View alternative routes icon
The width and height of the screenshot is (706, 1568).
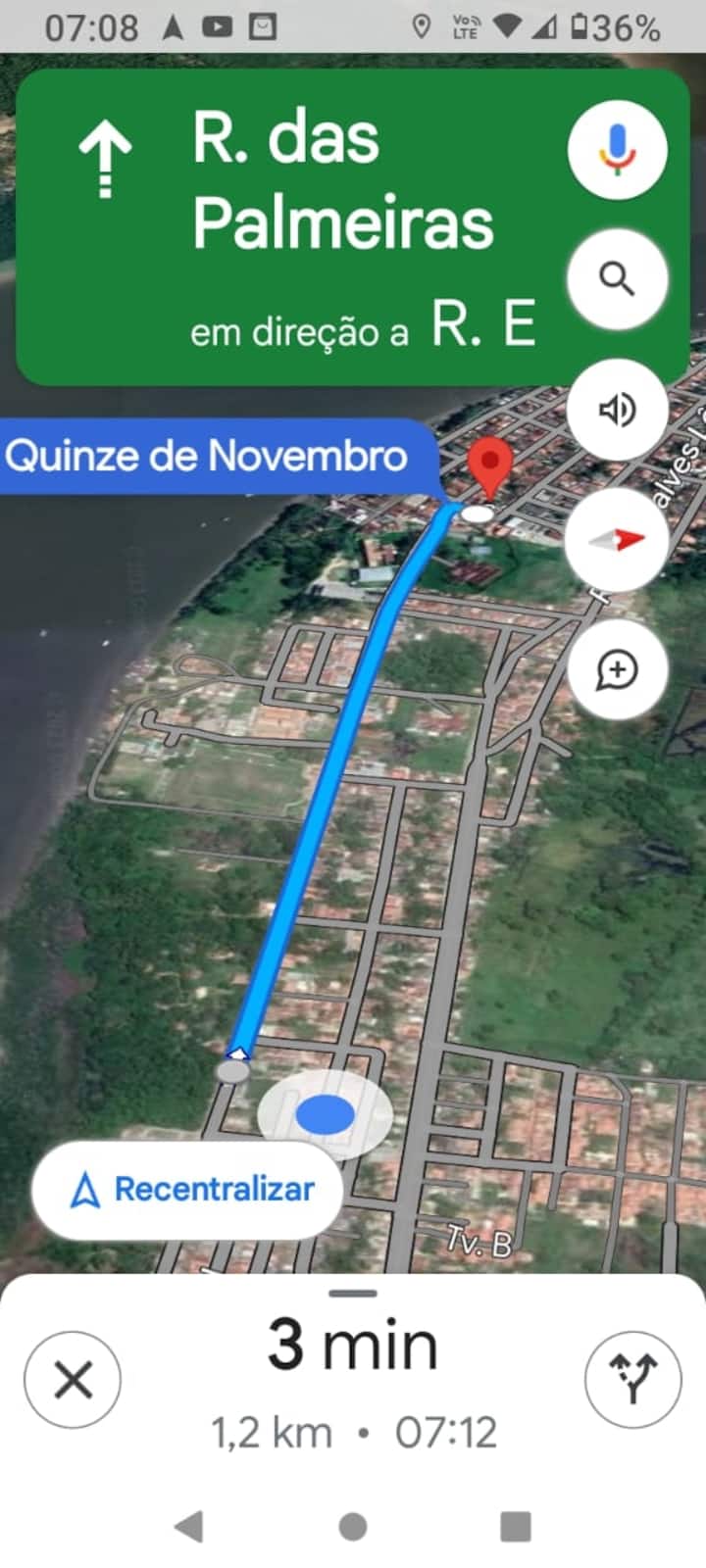632,1379
